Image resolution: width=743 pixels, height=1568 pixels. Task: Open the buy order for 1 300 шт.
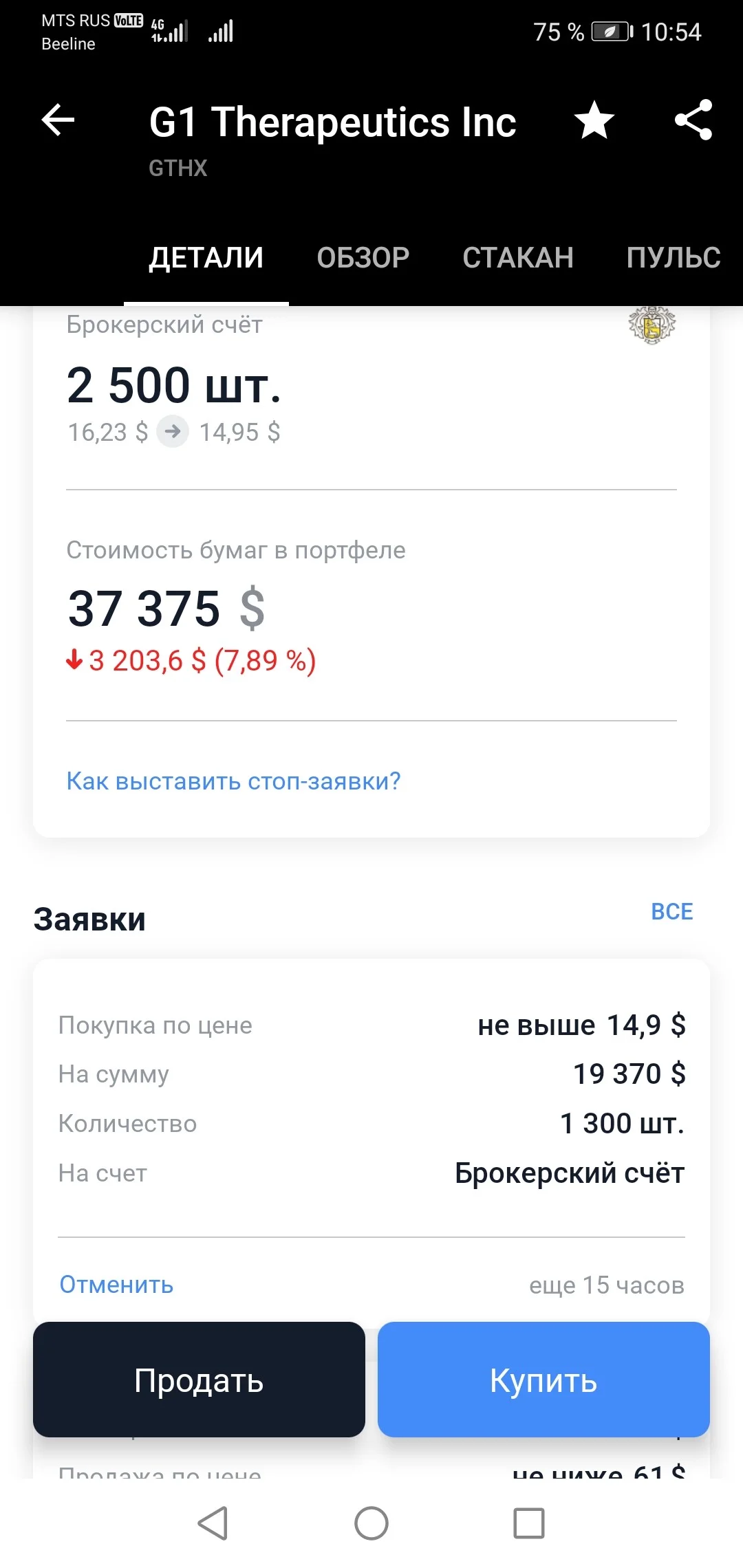point(371,1099)
